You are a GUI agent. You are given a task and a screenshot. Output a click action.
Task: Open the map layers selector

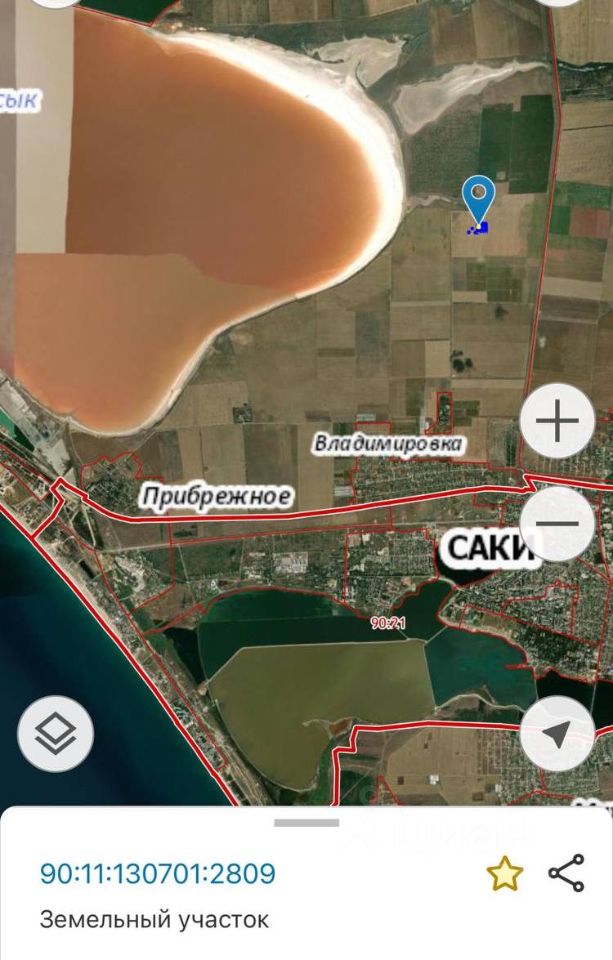pyautogui.click(x=56, y=734)
